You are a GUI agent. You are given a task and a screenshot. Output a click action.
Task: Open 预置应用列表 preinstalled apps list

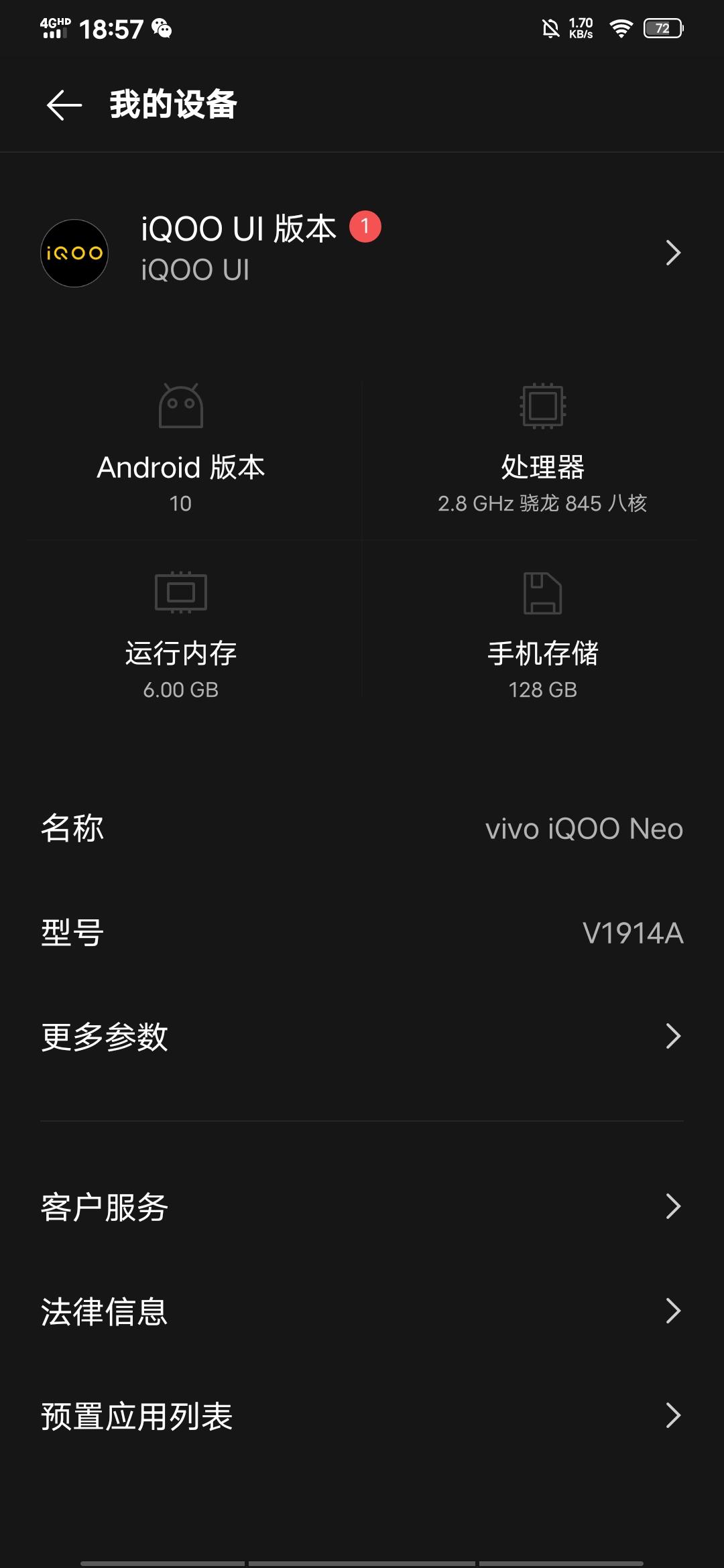point(362,1416)
